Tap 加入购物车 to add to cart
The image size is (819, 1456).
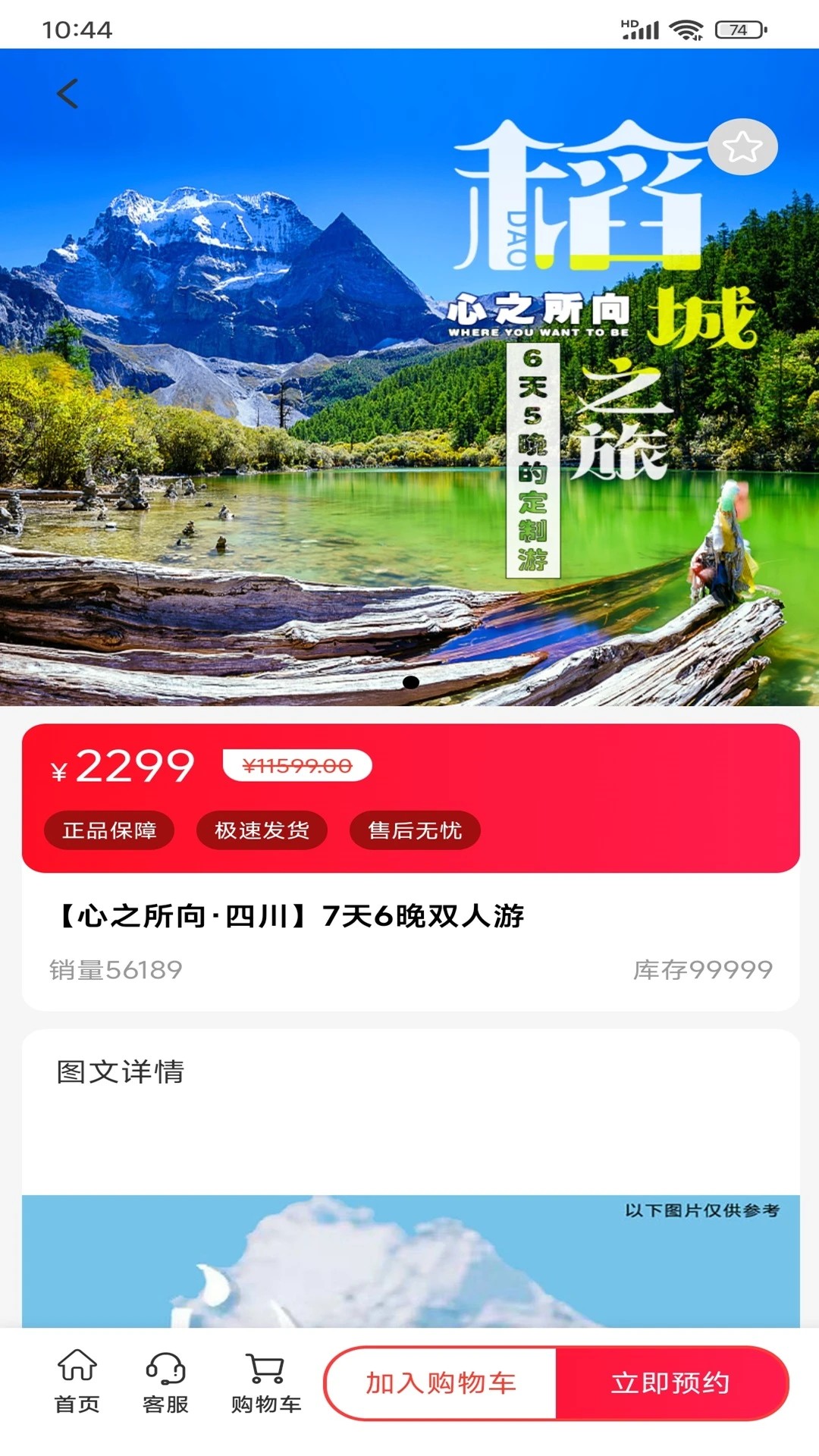(x=441, y=1383)
